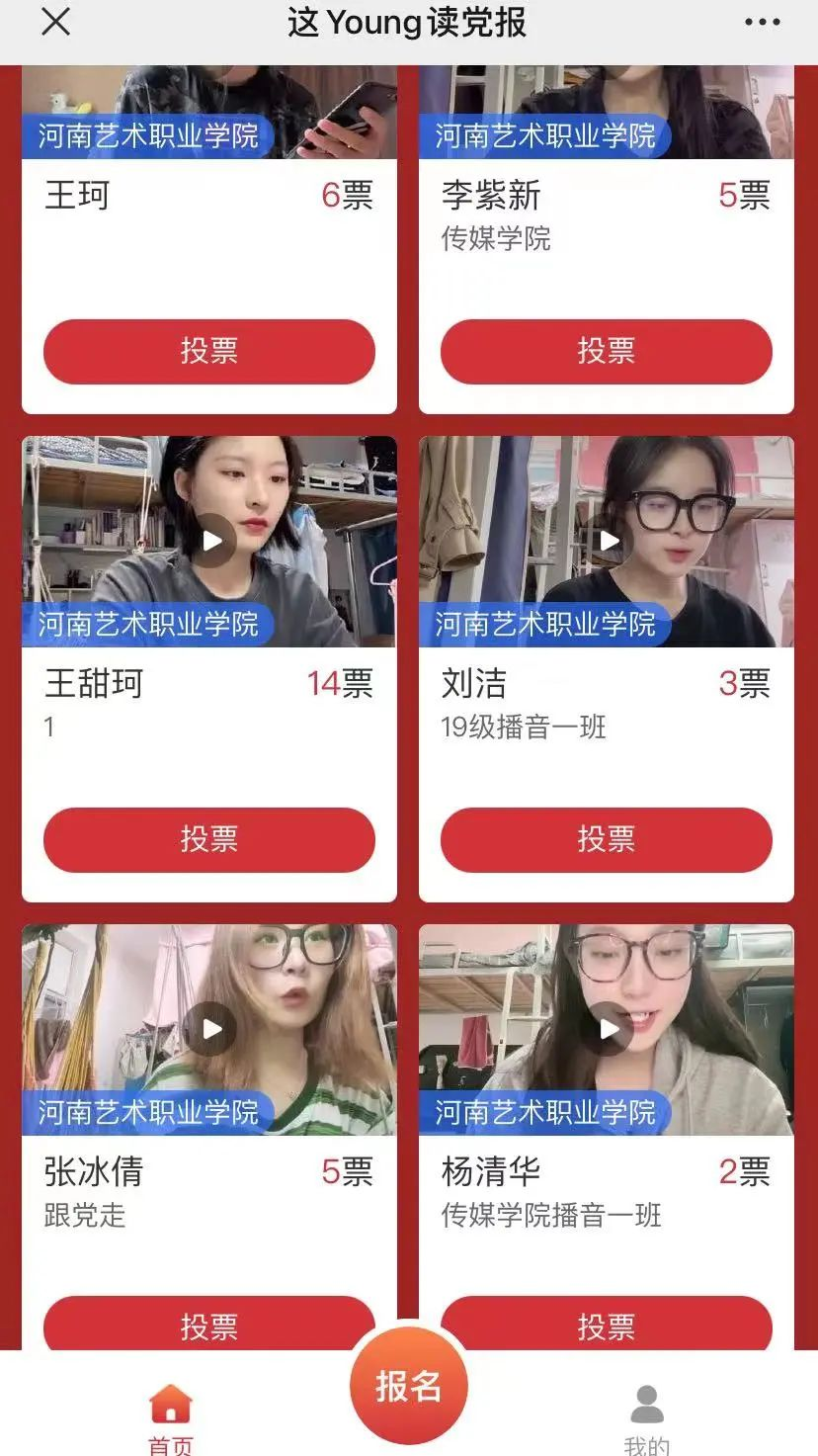Vote for 王珂
The image size is (818, 1456).
(209, 351)
